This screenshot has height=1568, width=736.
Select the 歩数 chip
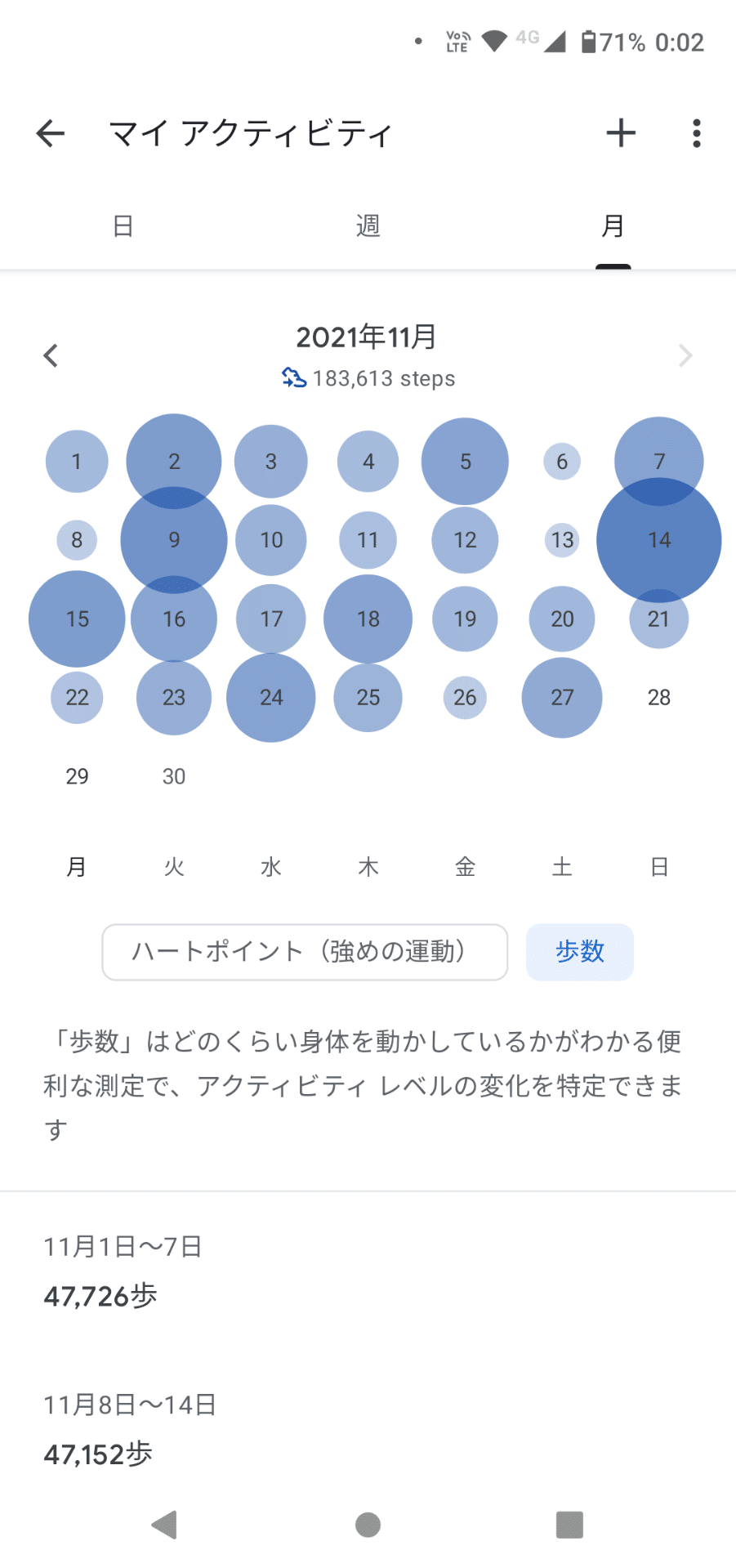pyautogui.click(x=580, y=952)
